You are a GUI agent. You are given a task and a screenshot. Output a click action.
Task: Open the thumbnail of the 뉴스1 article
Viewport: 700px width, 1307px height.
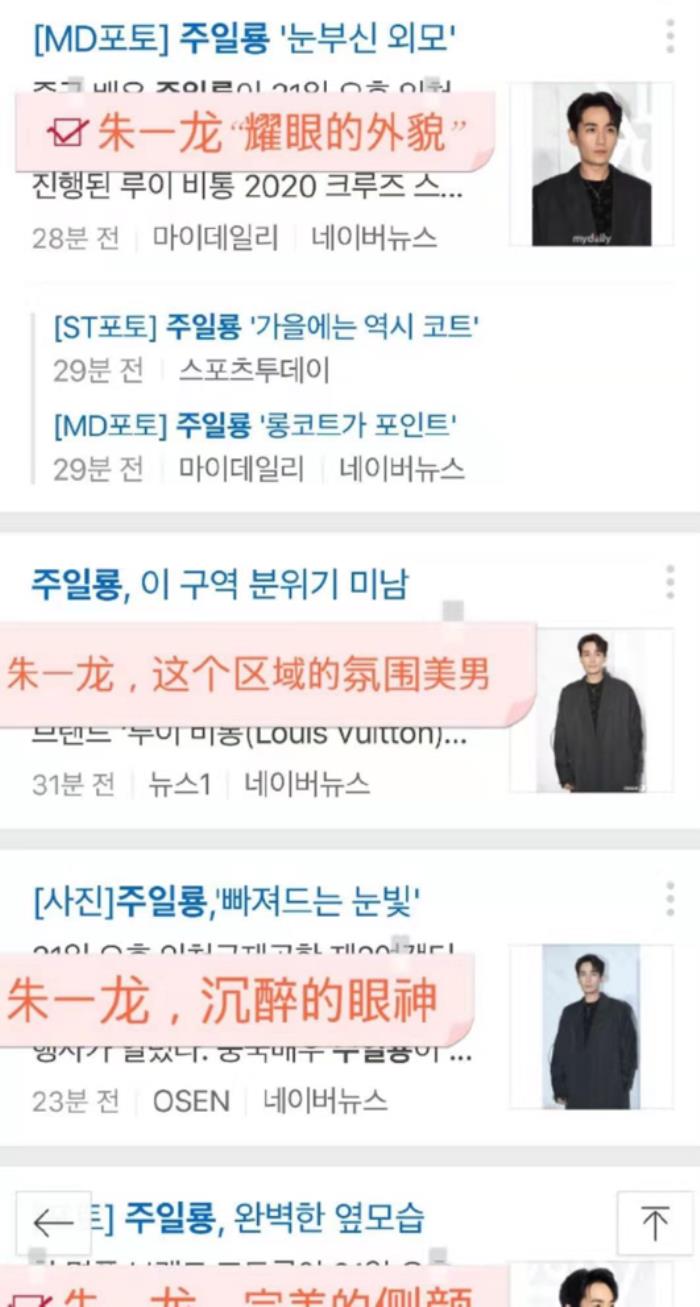(591, 711)
